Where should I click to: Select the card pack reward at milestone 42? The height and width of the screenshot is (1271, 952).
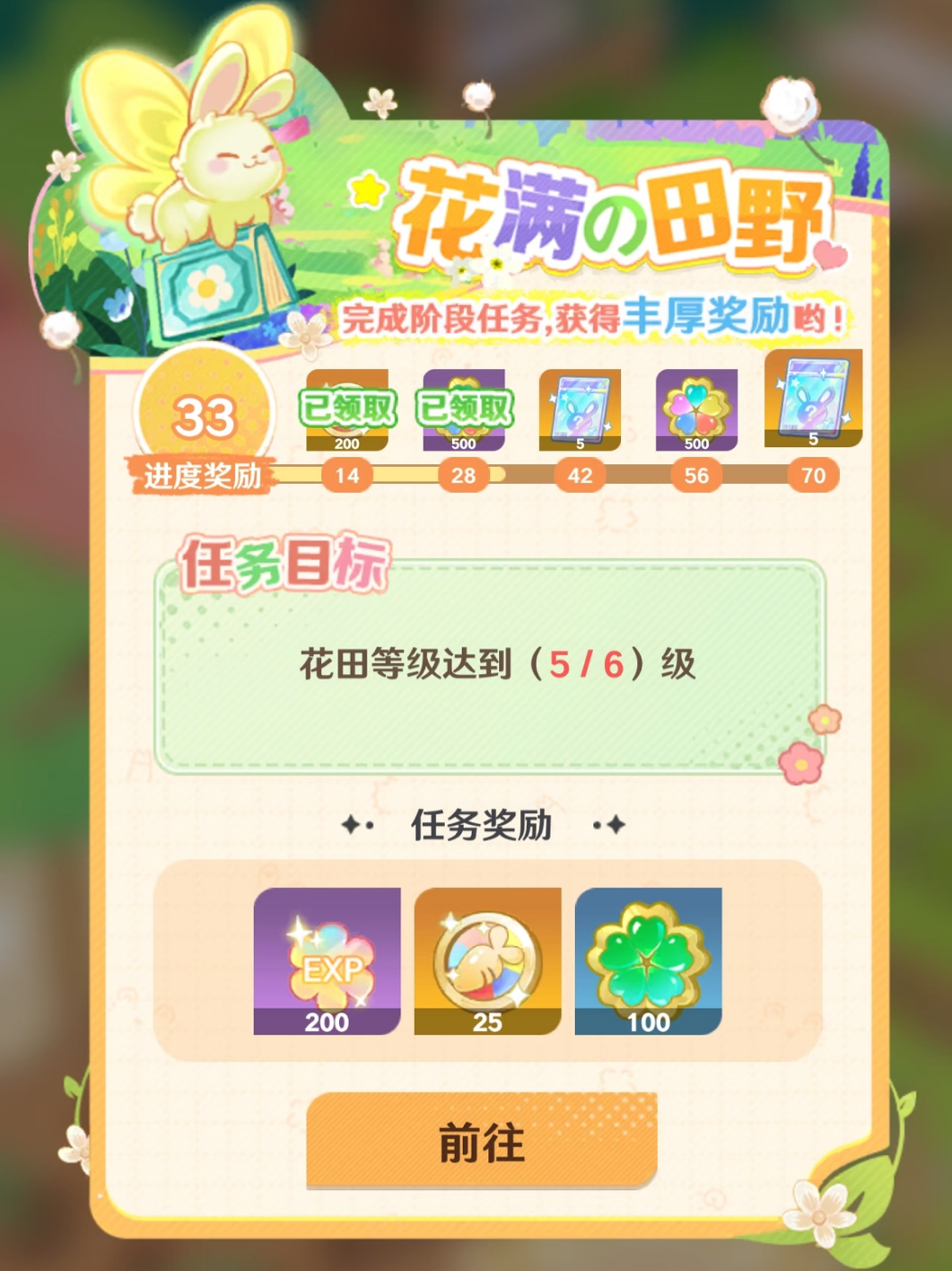click(x=579, y=409)
